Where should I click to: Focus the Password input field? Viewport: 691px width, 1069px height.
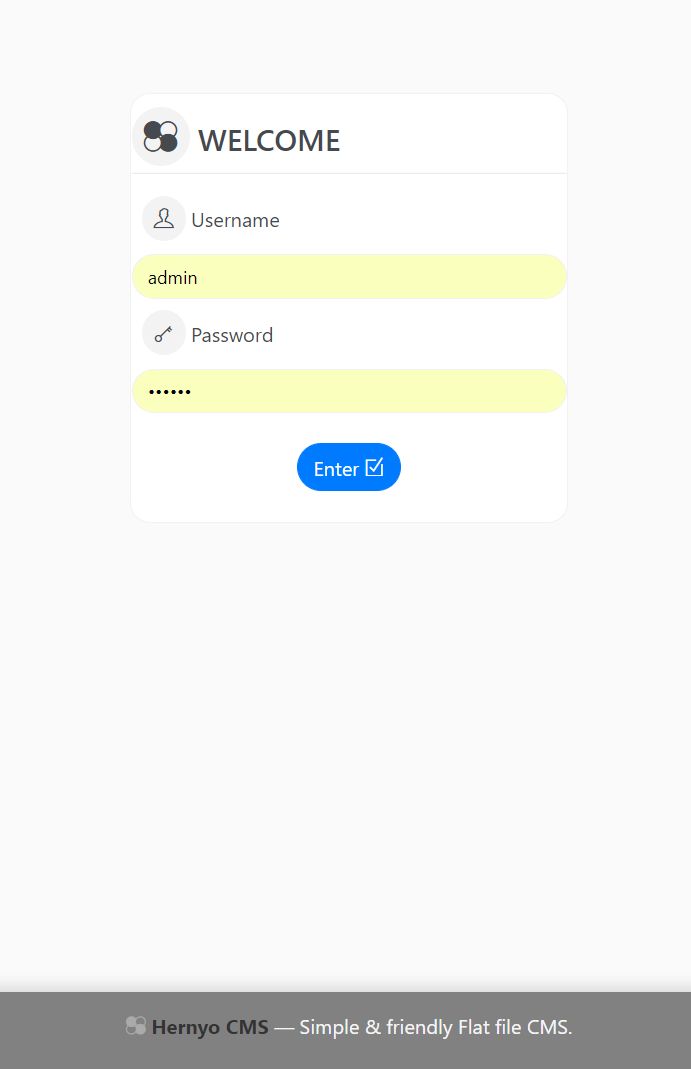pyautogui.click(x=349, y=391)
